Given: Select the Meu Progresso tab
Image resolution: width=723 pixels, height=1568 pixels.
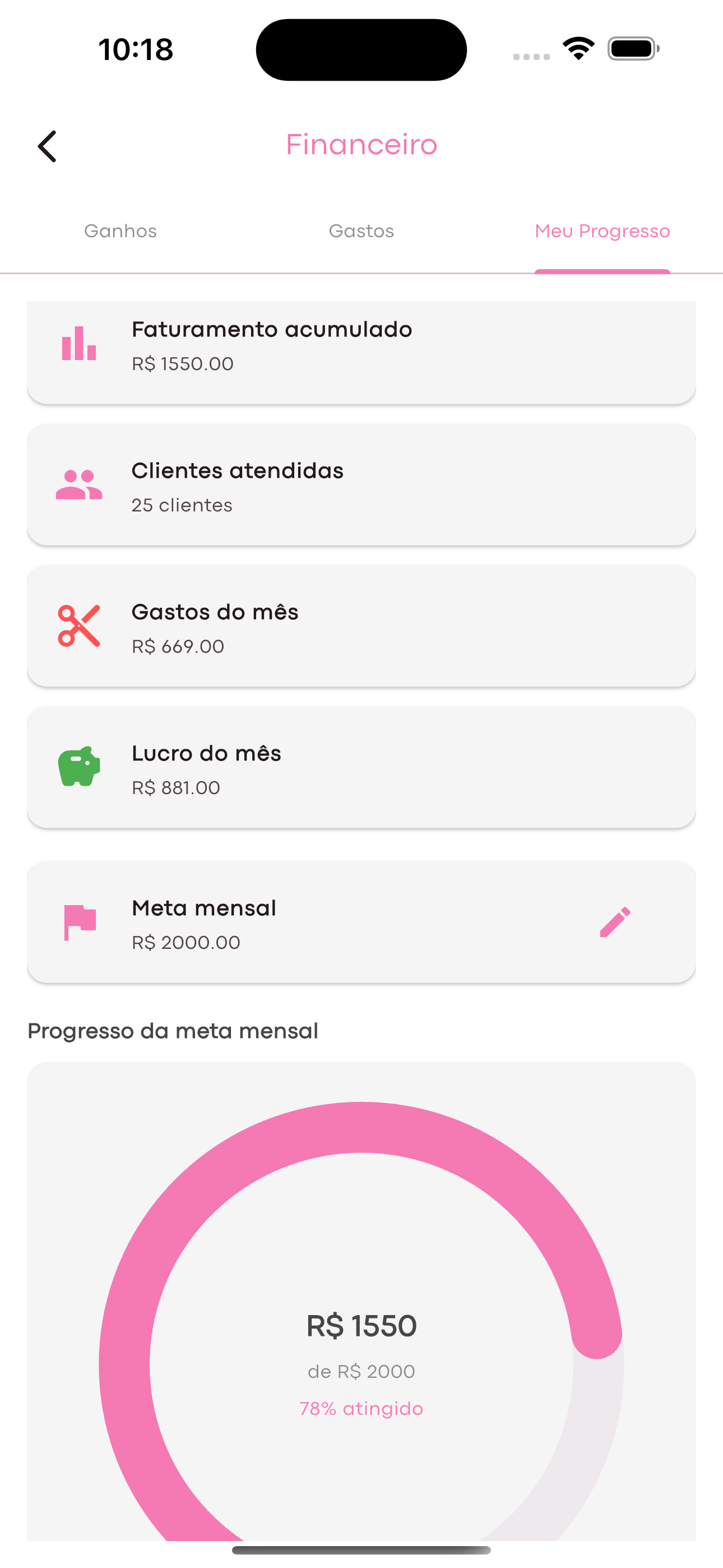Looking at the screenshot, I should tap(602, 231).
